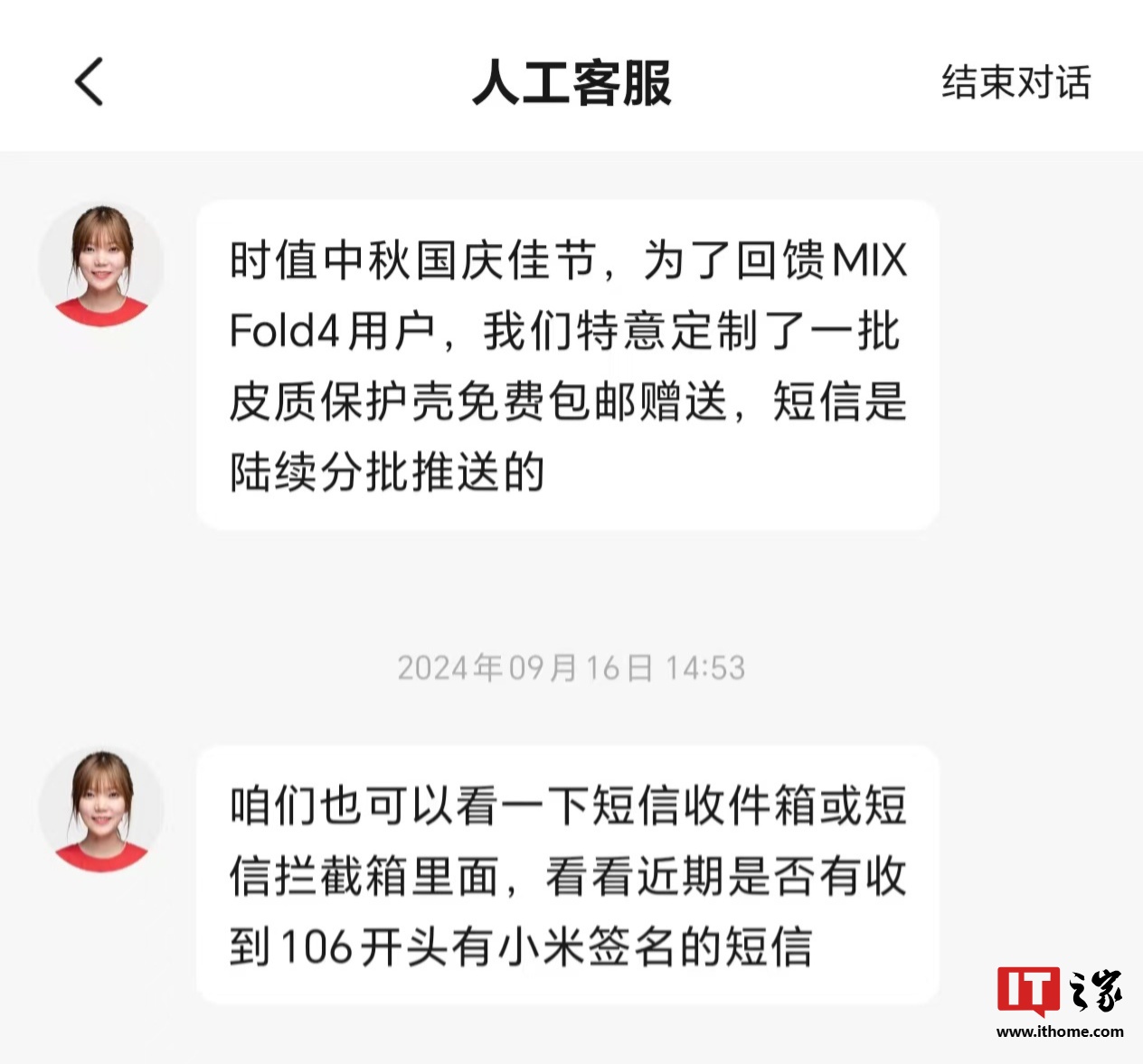
Task: Go back using the top-left arrow
Action: tap(89, 82)
